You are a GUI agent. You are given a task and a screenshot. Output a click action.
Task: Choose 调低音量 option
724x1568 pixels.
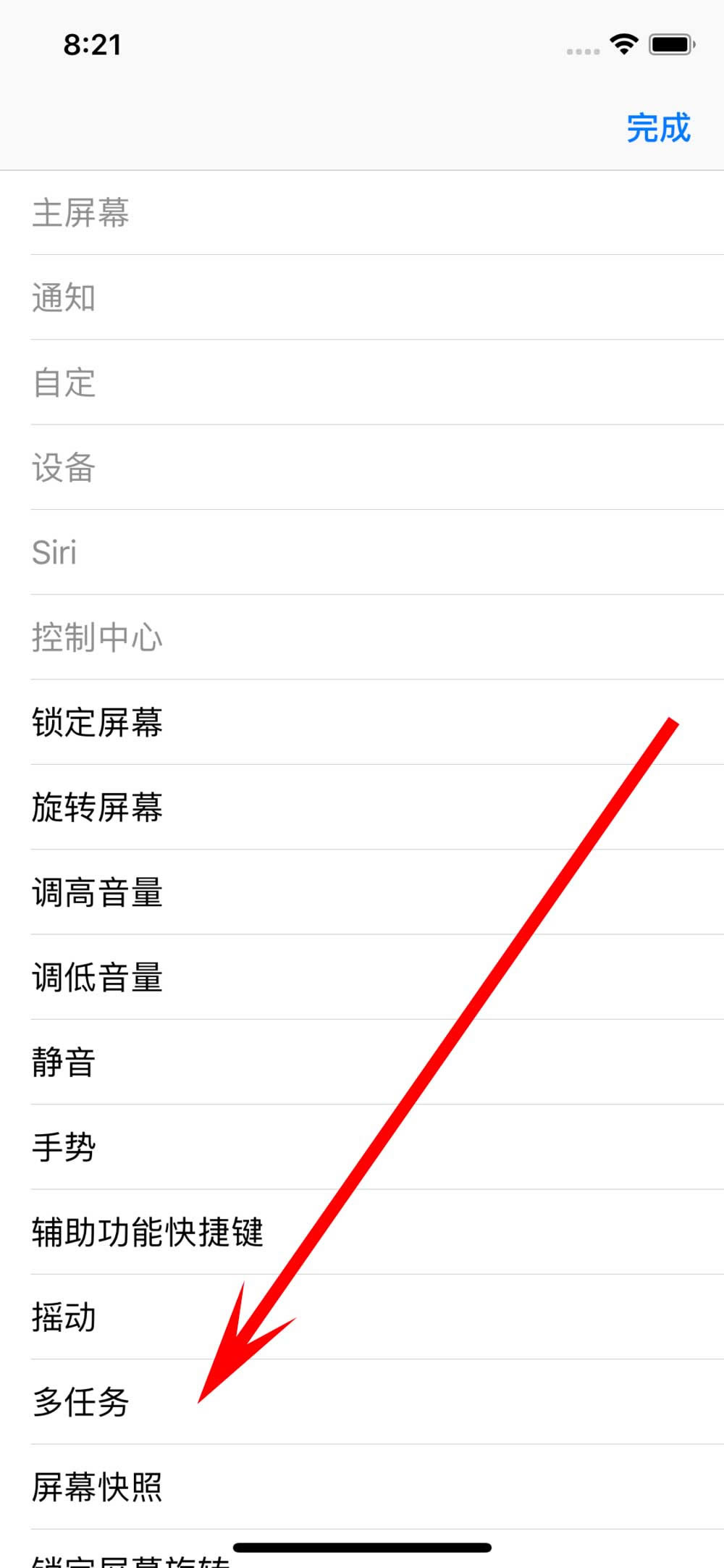(x=97, y=977)
